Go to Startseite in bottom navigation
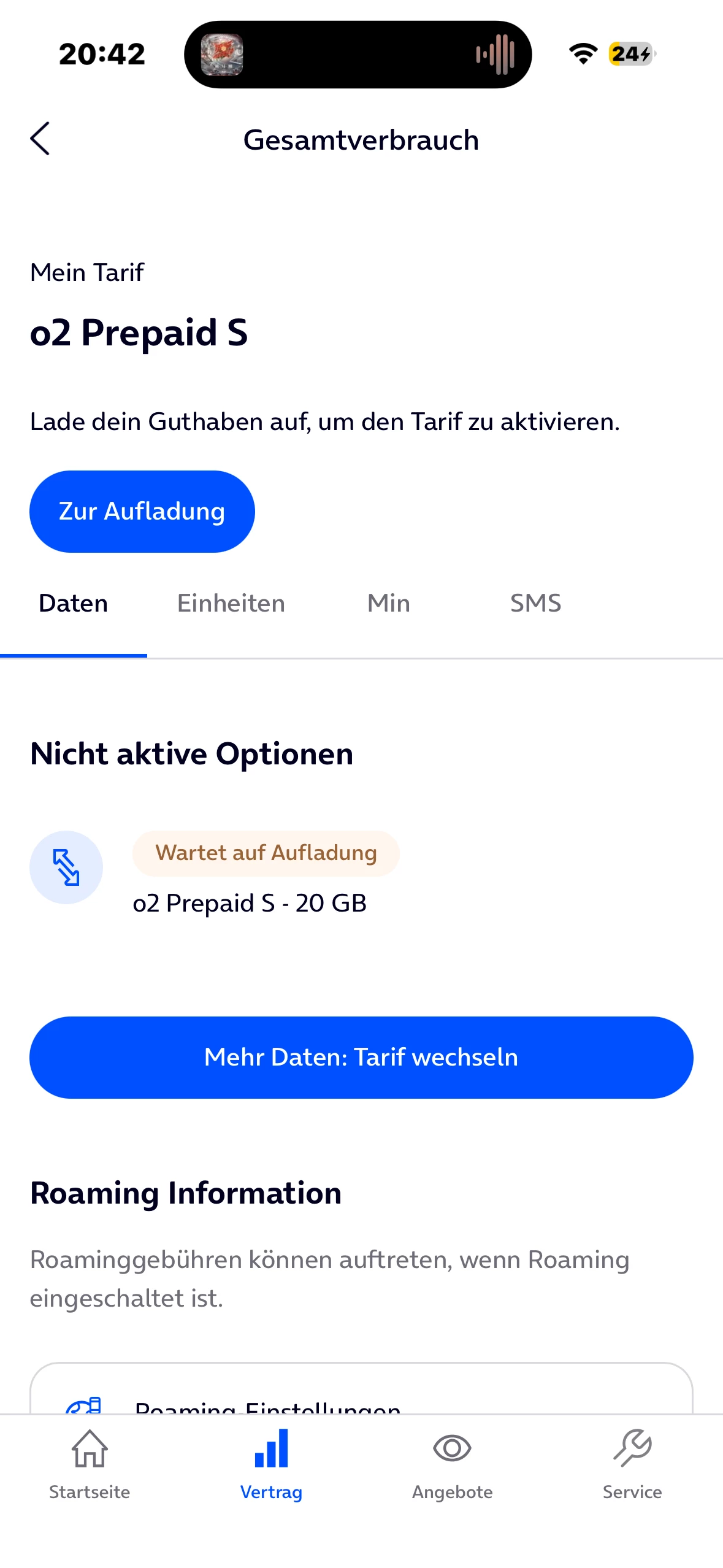This screenshot has height=1568, width=723. point(90,1464)
